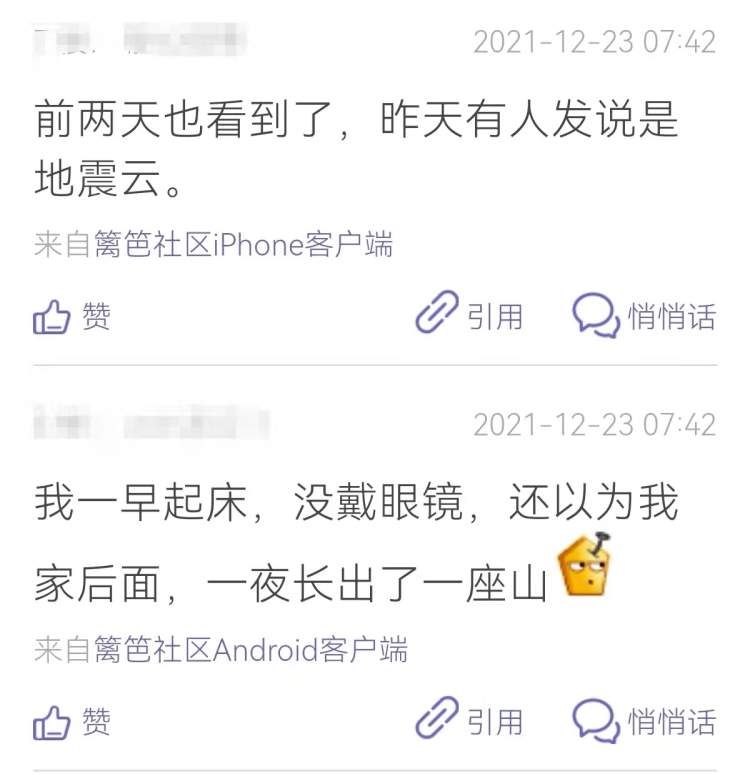The image size is (750, 774).
Task: Open the 篱笆社区Android客户端 link
Action: tap(251, 650)
